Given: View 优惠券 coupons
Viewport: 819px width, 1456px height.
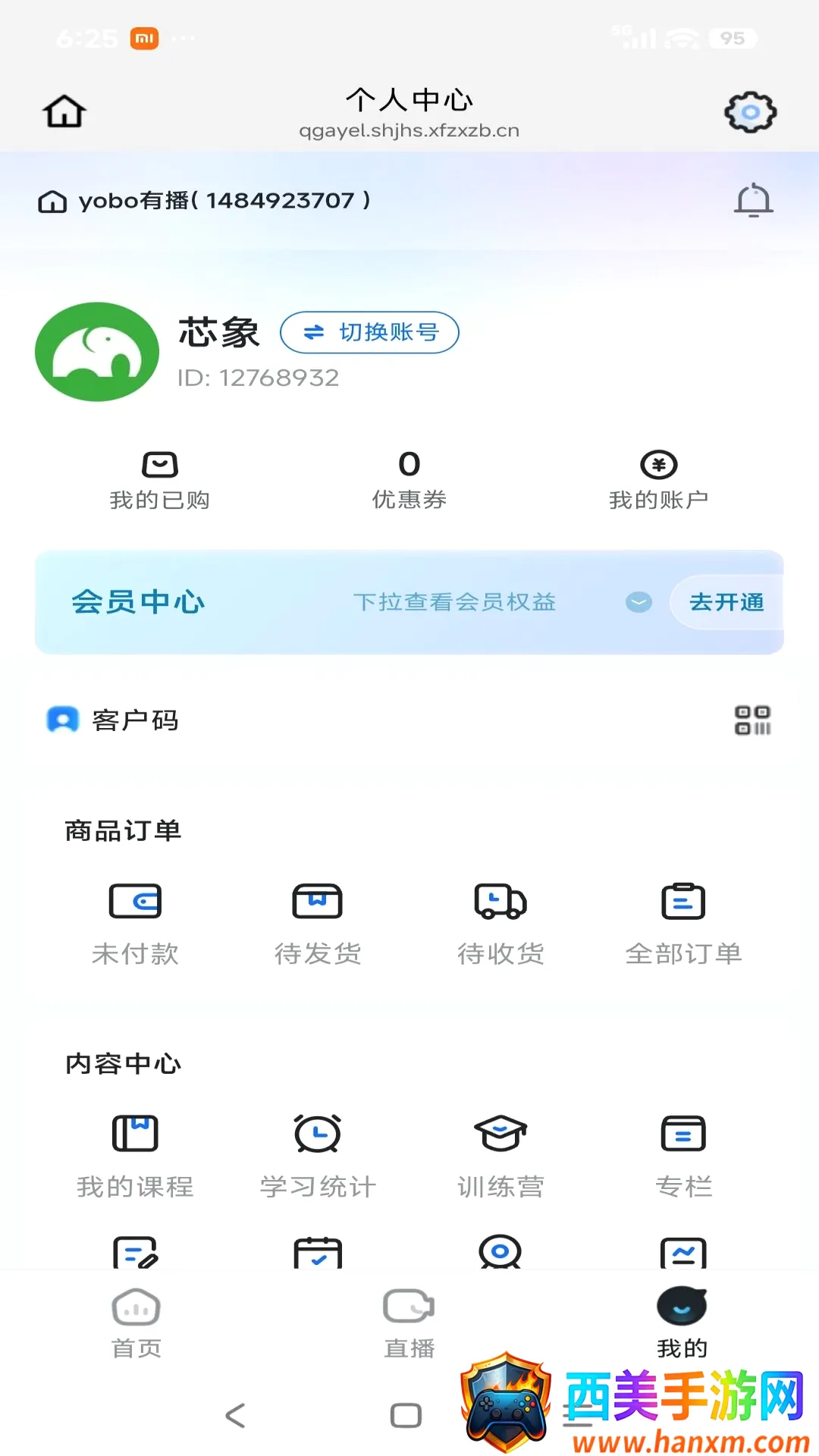Looking at the screenshot, I should (409, 481).
